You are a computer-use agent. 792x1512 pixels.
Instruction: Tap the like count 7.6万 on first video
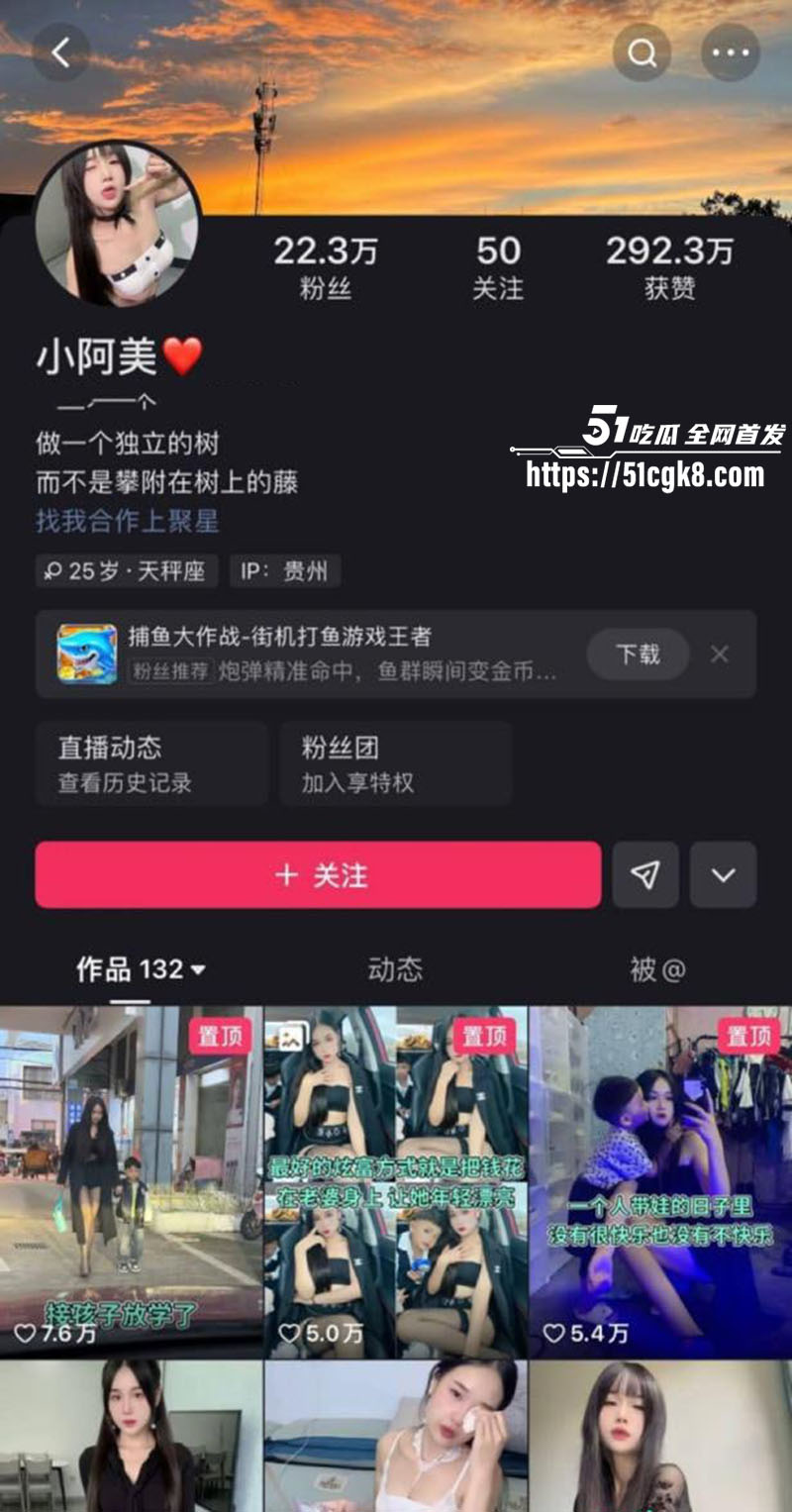coord(59,1333)
